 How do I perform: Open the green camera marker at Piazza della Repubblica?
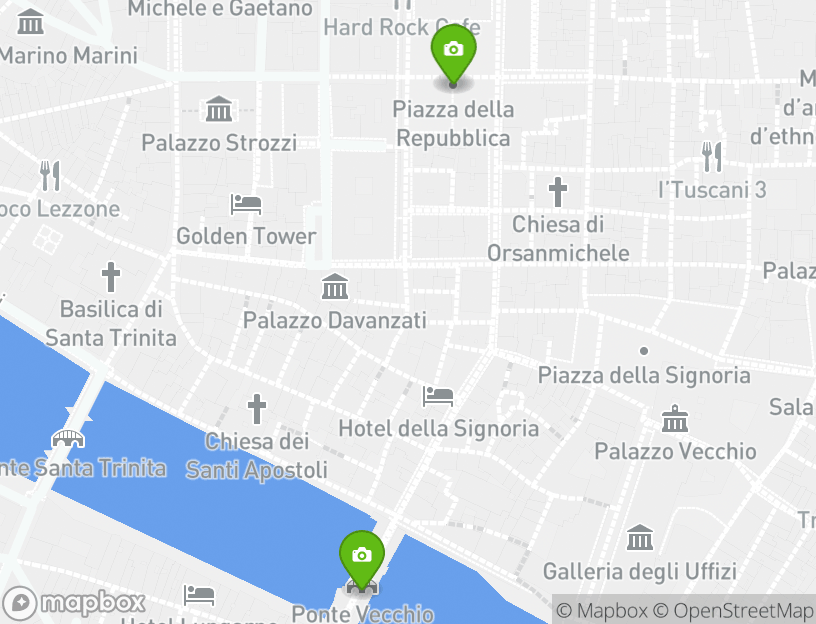[x=453, y=52]
